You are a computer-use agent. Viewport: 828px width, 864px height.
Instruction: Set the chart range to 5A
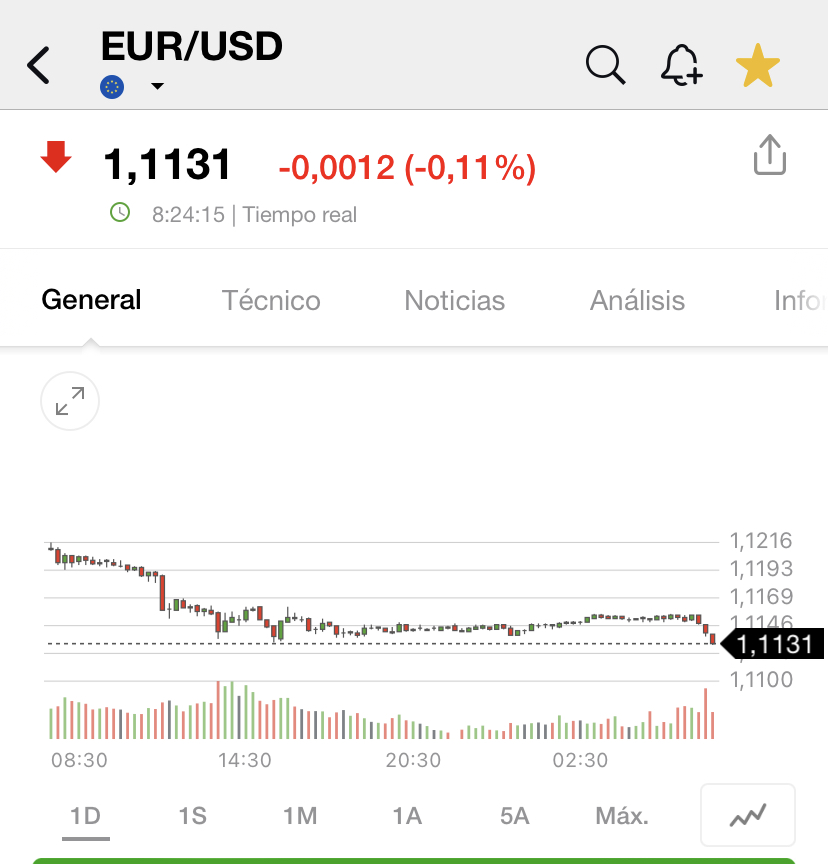pos(515,816)
